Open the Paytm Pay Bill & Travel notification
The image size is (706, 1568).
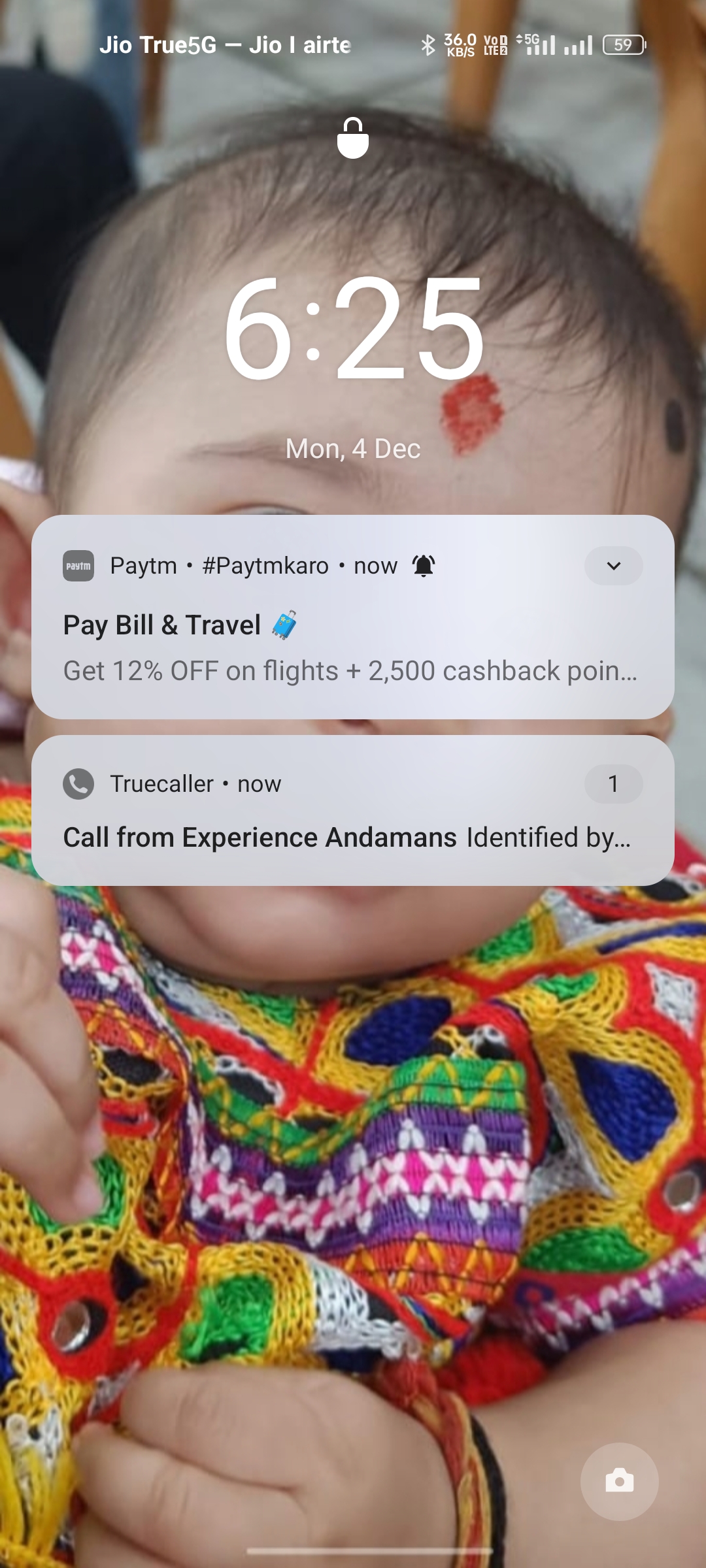(353, 617)
